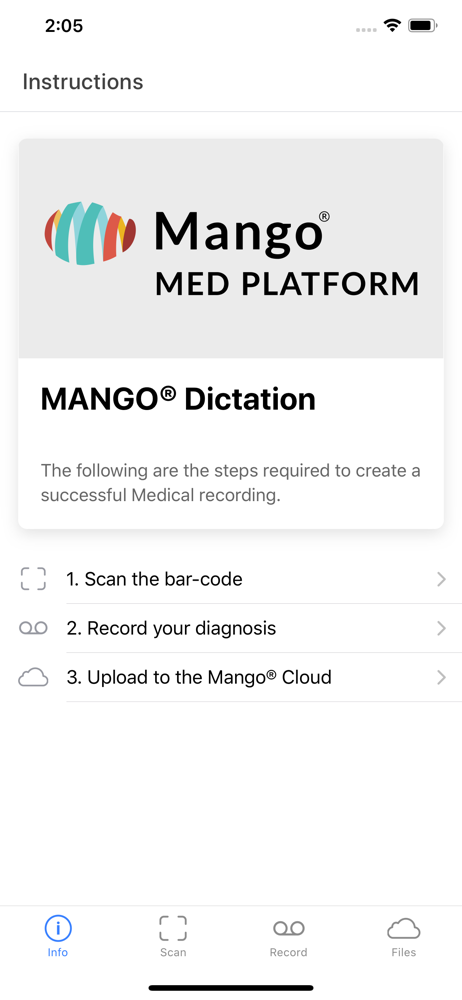This screenshot has width=462, height=1000.
Task: Switch to the Scan tab
Action: (173, 936)
